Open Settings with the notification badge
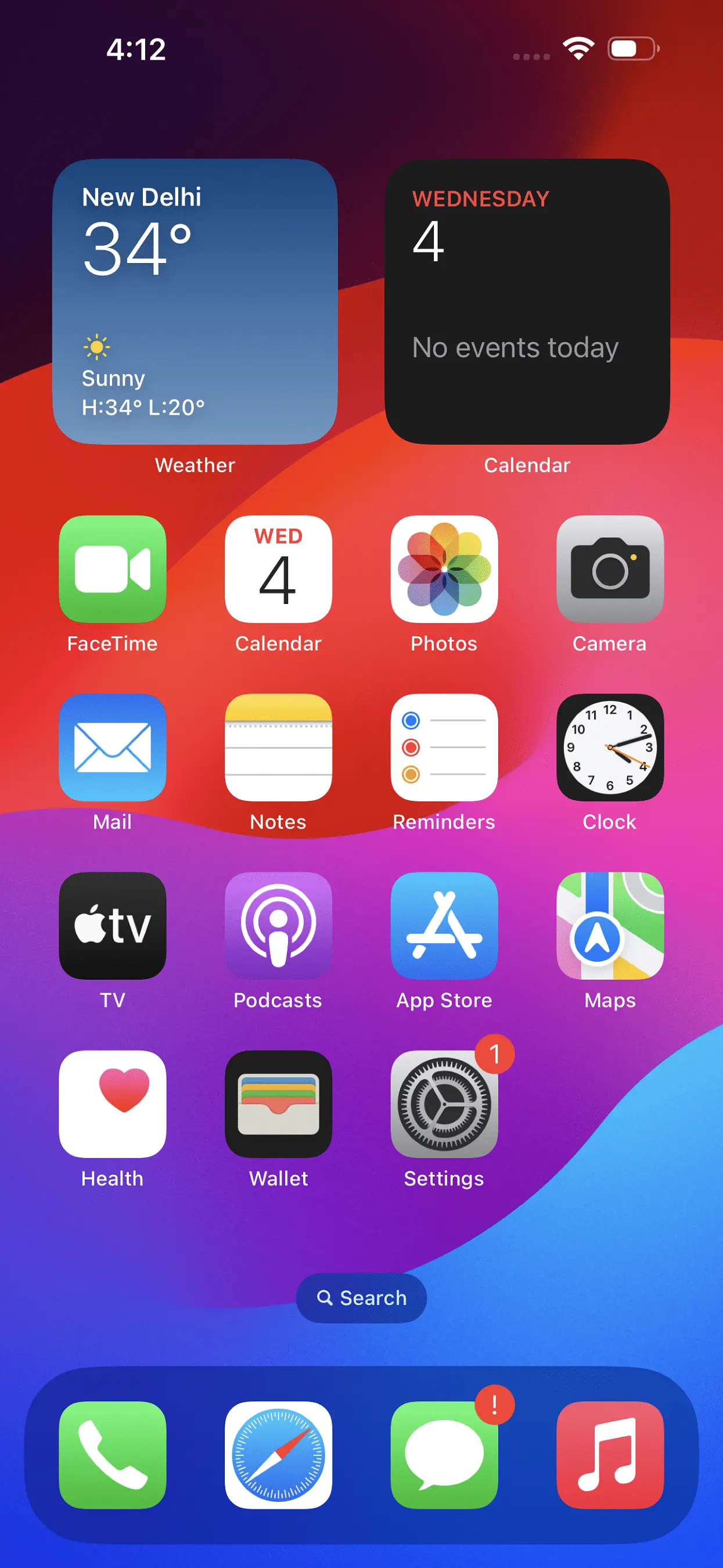This screenshot has width=723, height=1568. [444, 1104]
